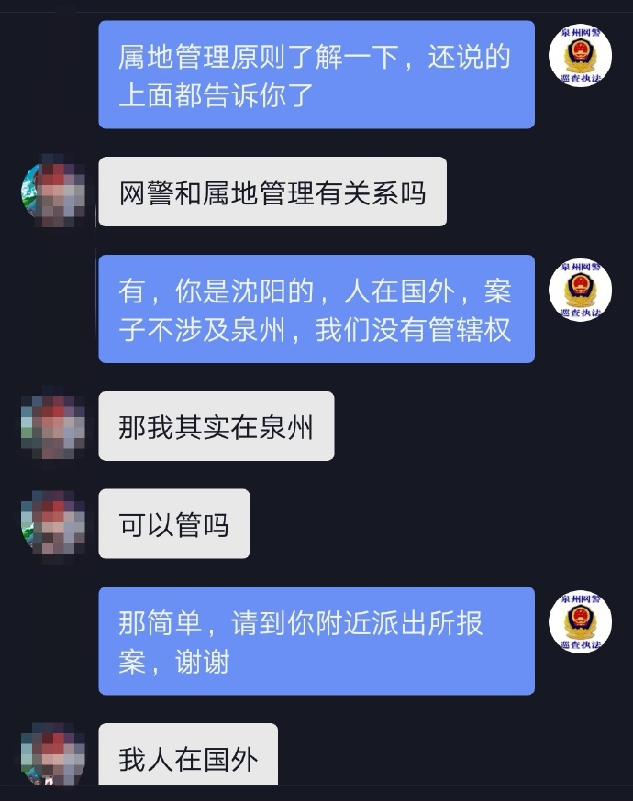Open user avatar beside 我人在国外

click(53, 754)
